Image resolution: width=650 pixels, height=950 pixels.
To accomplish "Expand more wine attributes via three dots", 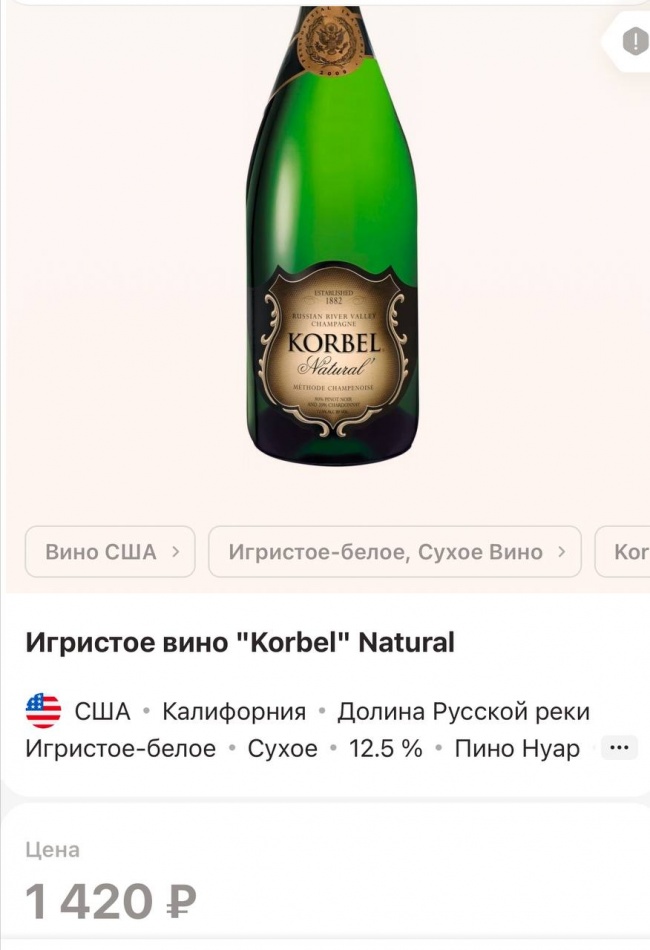I will point(619,747).
